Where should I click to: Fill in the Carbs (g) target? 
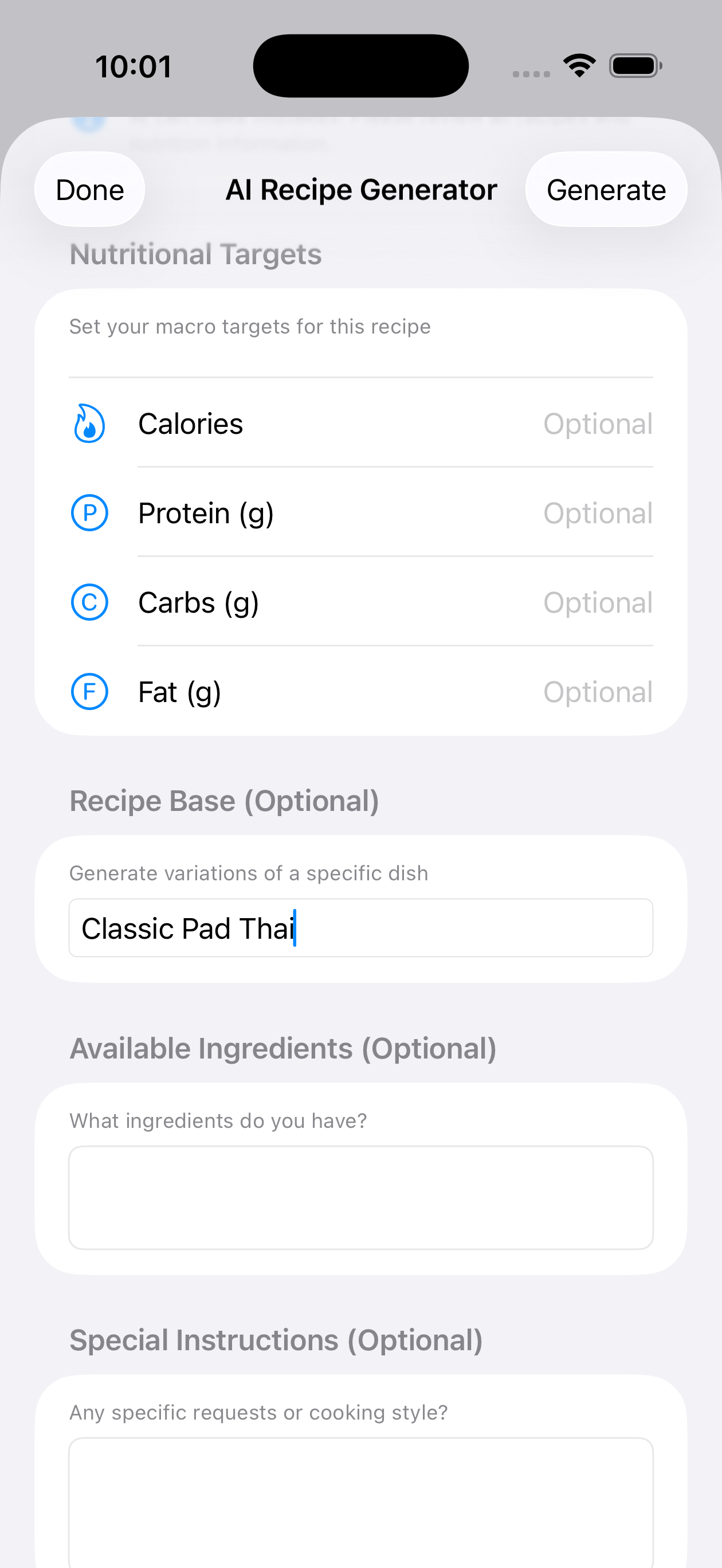click(x=597, y=602)
